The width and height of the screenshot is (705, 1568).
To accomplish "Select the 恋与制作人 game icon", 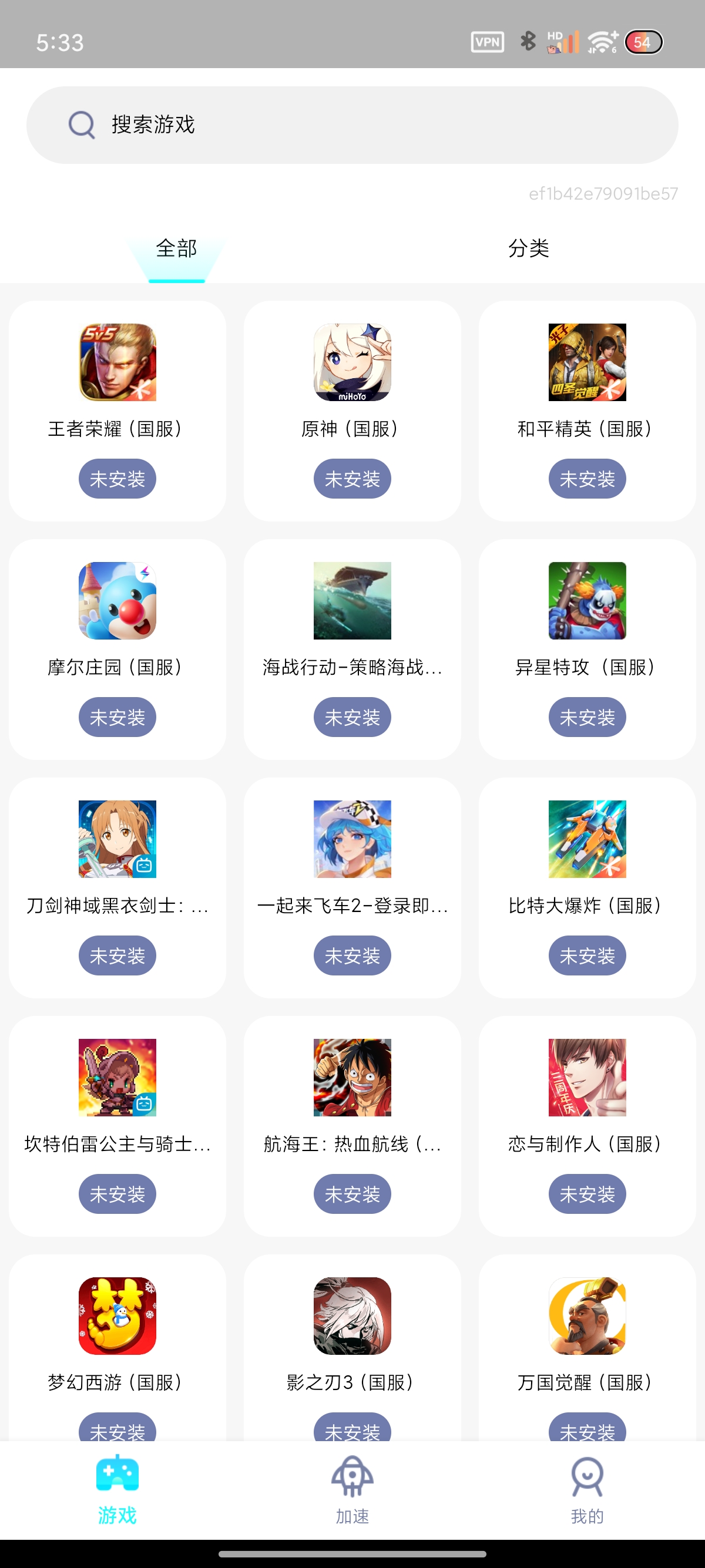I will [x=586, y=1078].
